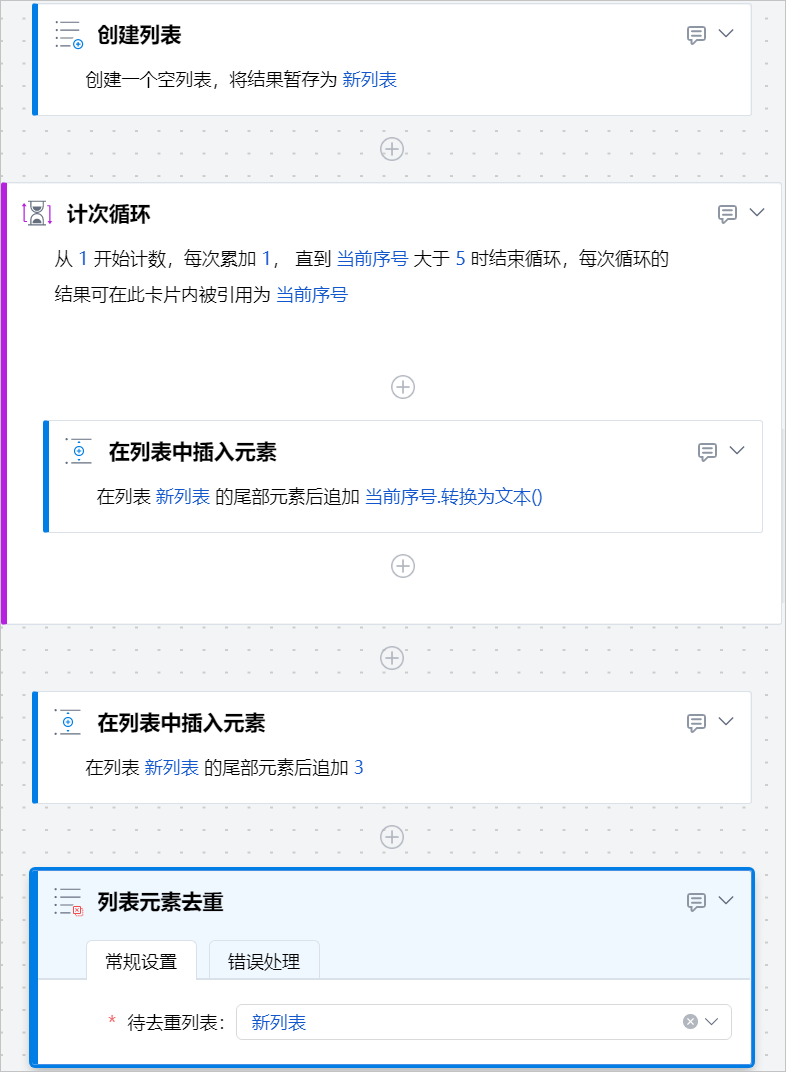Expand the 创建列表 card chevron

(x=727, y=34)
